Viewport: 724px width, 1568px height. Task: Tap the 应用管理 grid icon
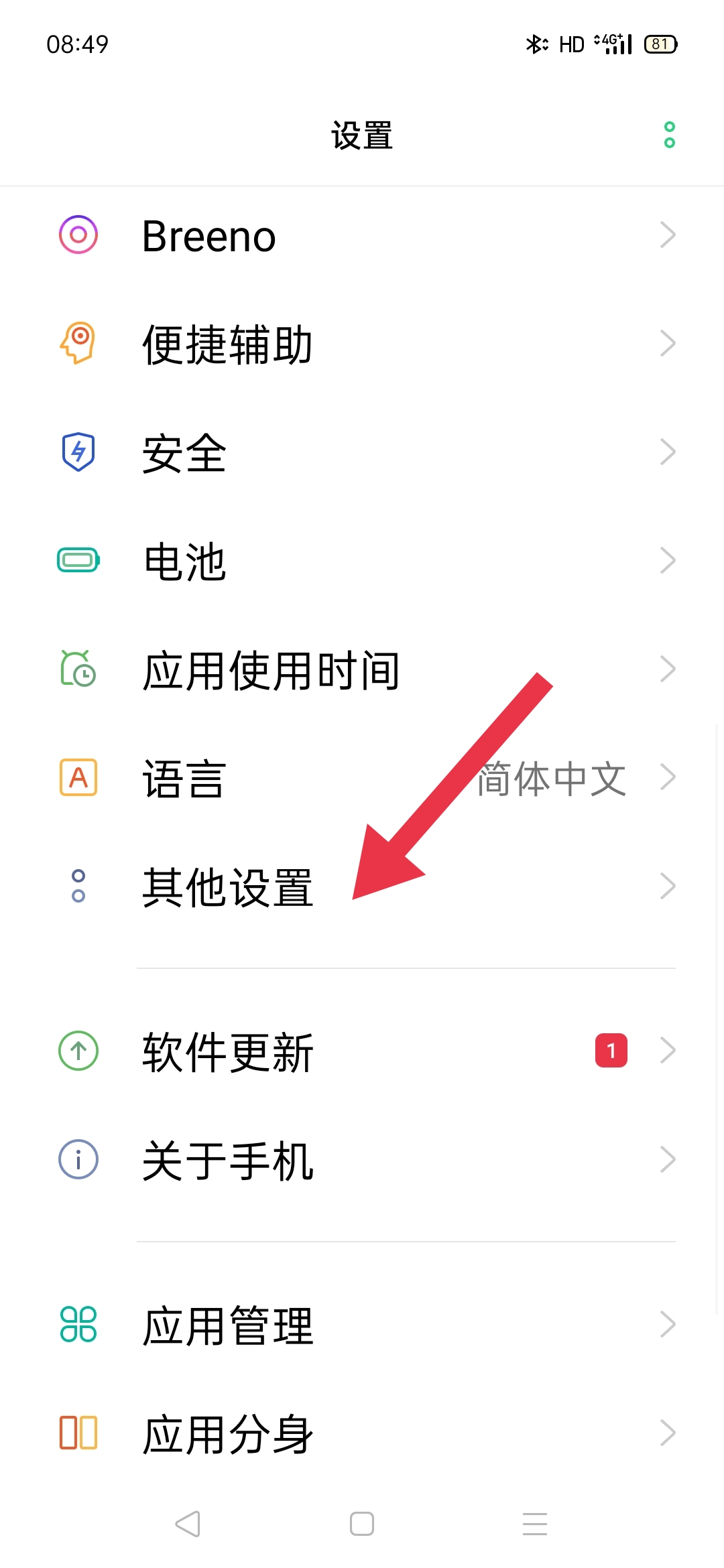click(x=78, y=1323)
